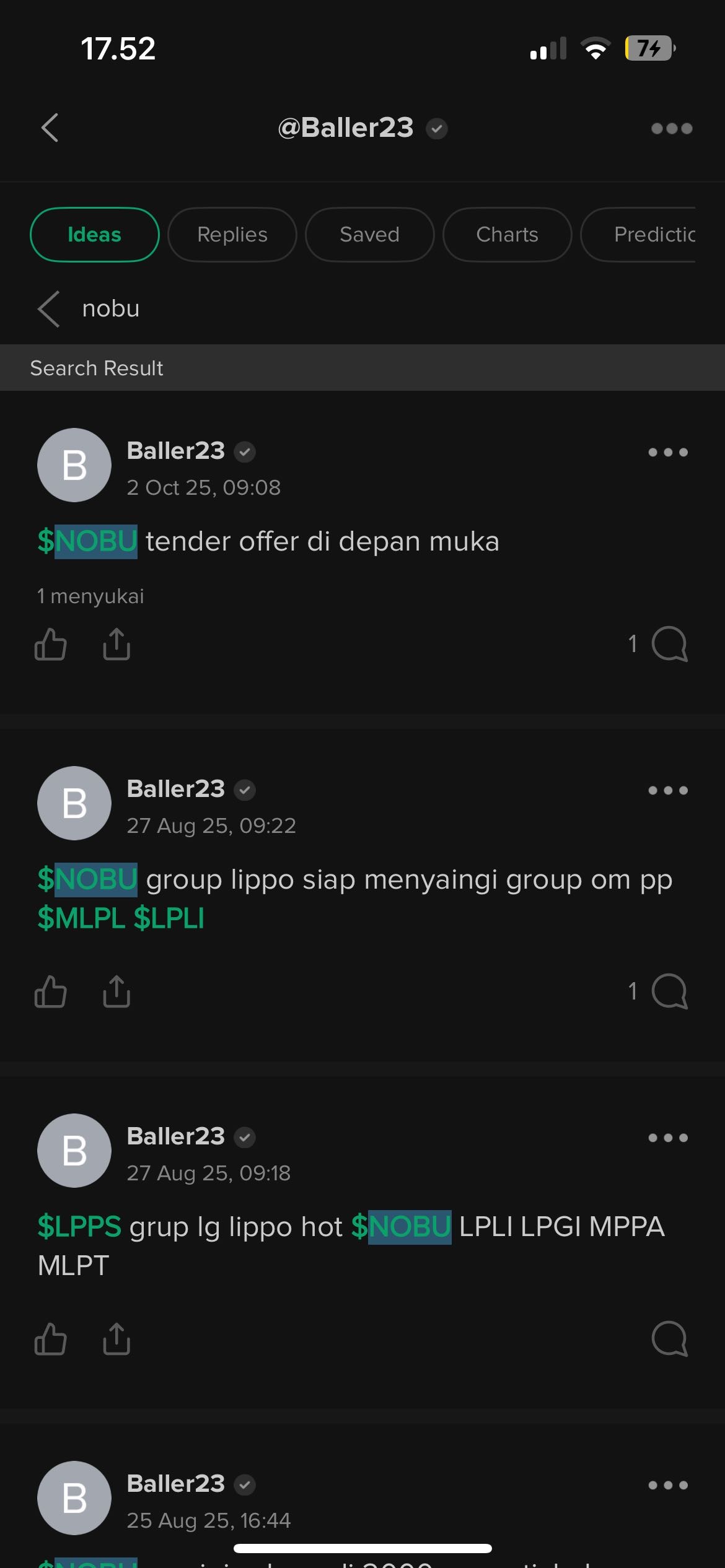Open the $LPLI ticker link
Screen dimensions: 725x1568
point(169,918)
